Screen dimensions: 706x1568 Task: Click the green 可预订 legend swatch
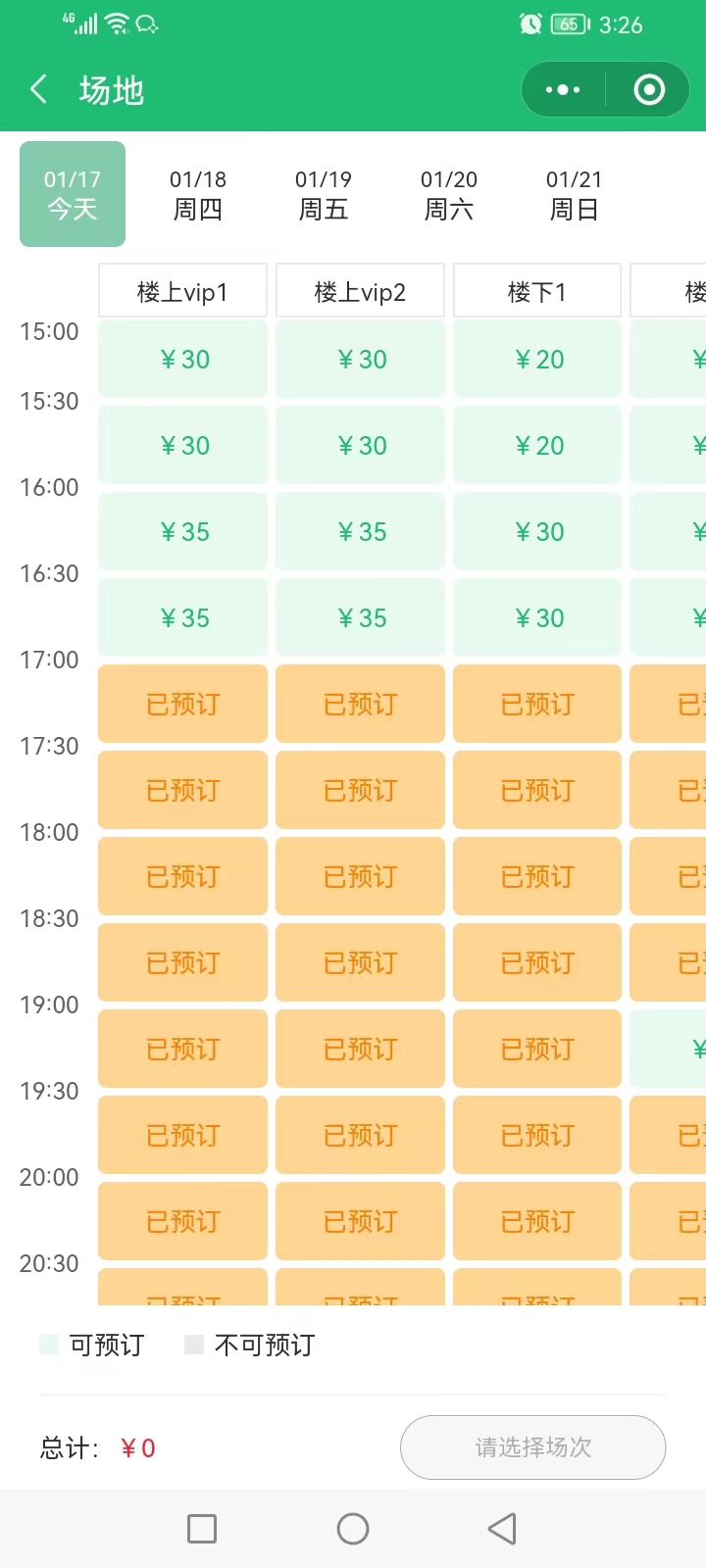tap(48, 1345)
